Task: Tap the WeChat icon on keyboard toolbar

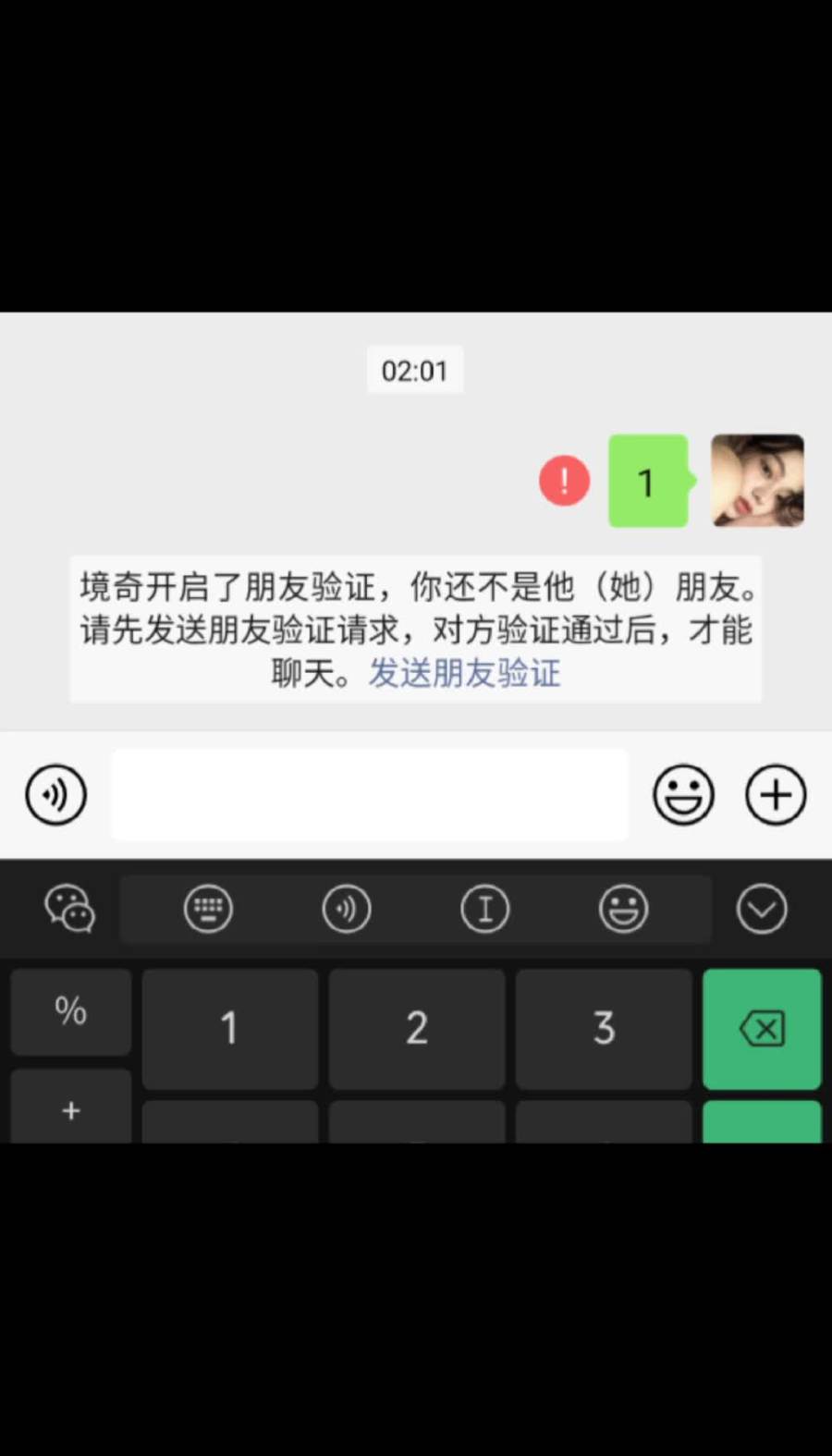Action: [x=69, y=909]
